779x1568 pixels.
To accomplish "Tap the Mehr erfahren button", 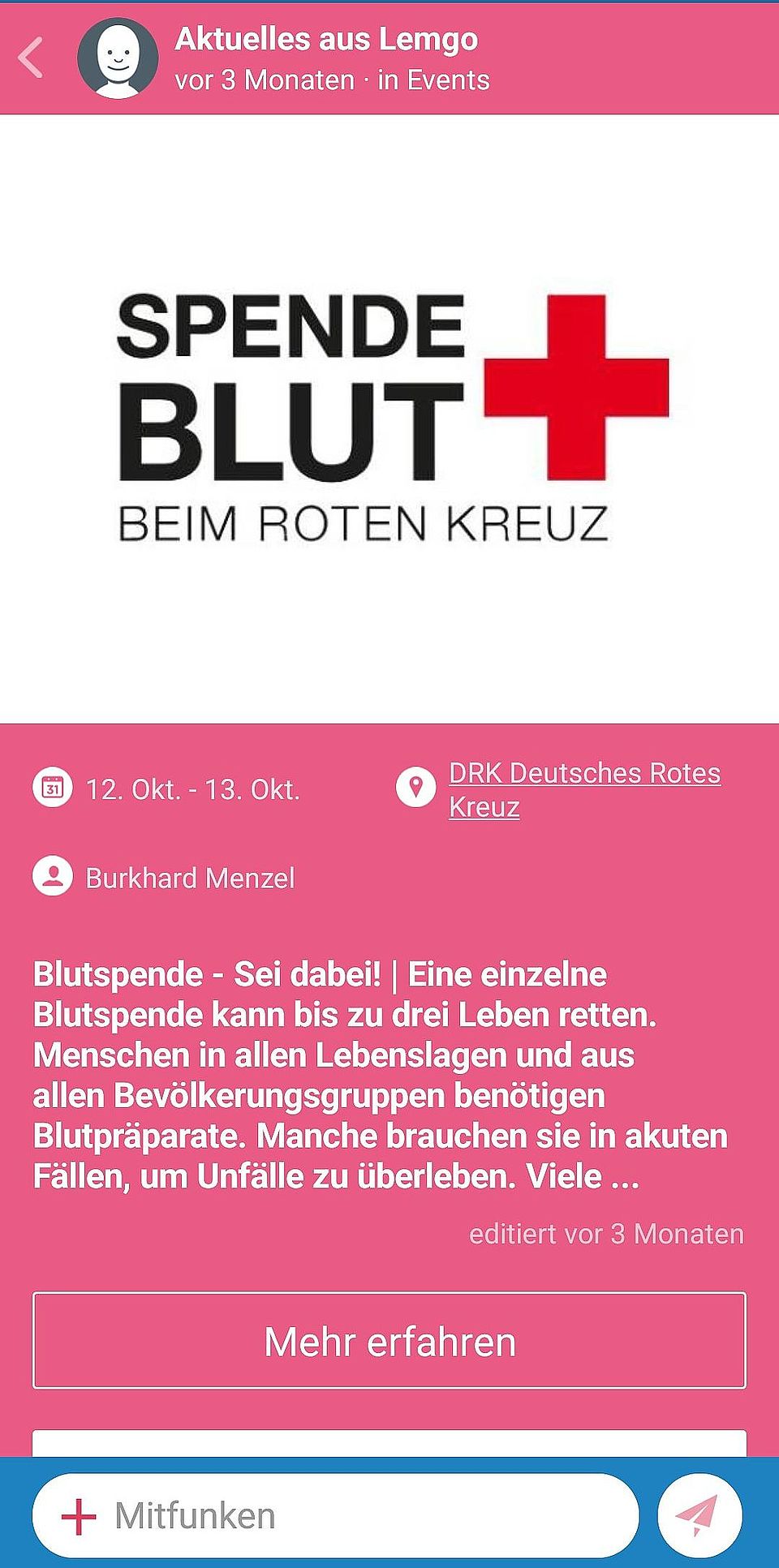I will point(389,1341).
